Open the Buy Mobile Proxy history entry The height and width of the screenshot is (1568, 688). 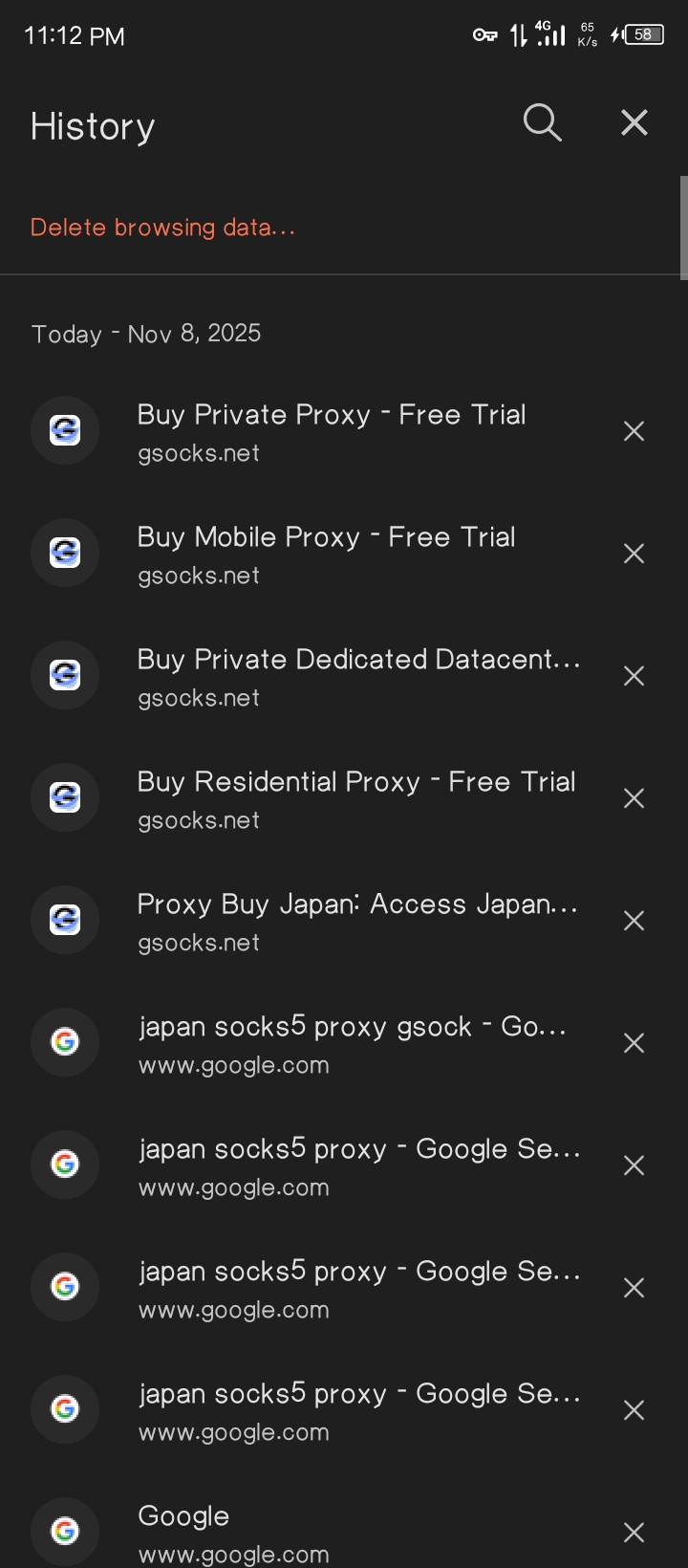(x=326, y=554)
